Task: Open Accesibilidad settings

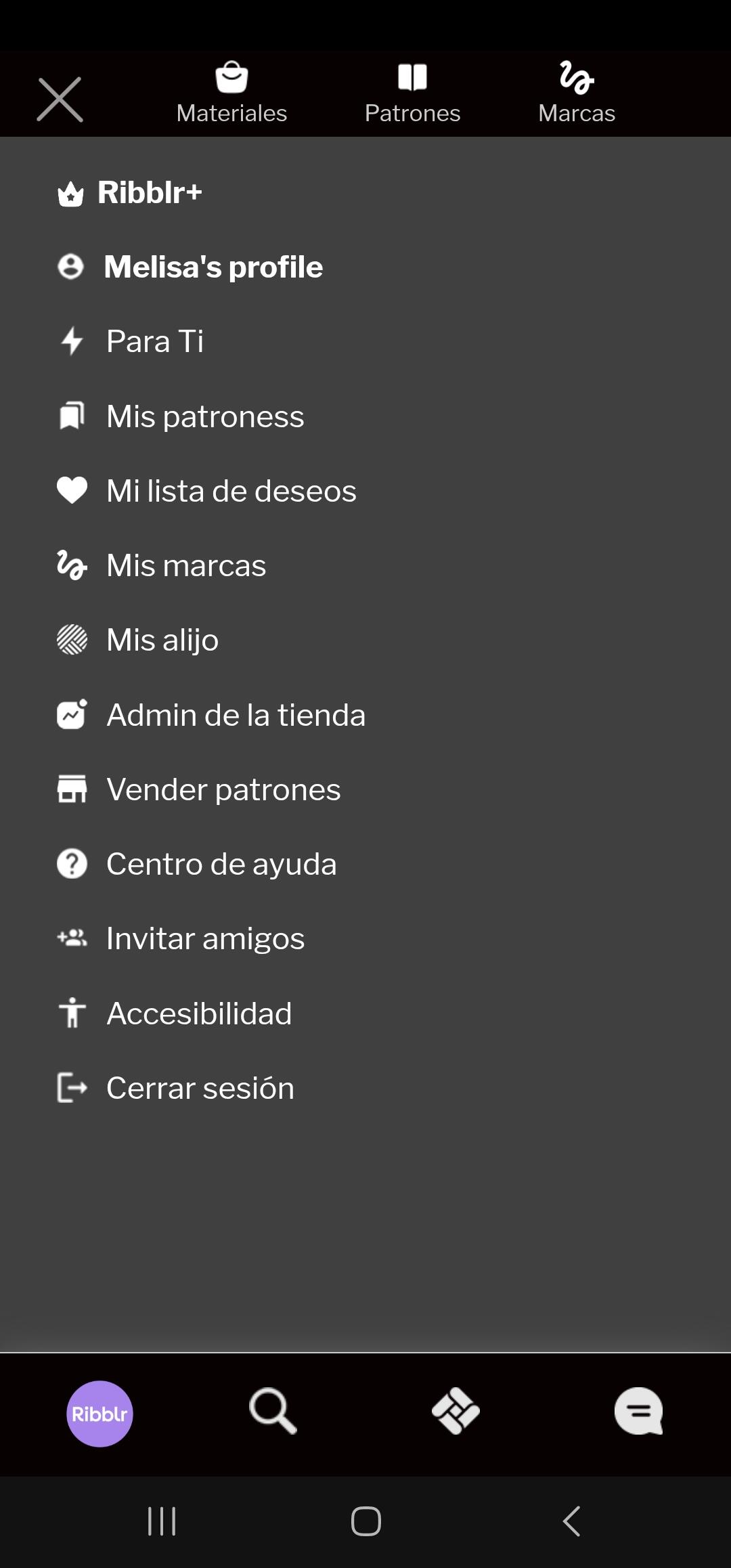Action: (x=199, y=1014)
